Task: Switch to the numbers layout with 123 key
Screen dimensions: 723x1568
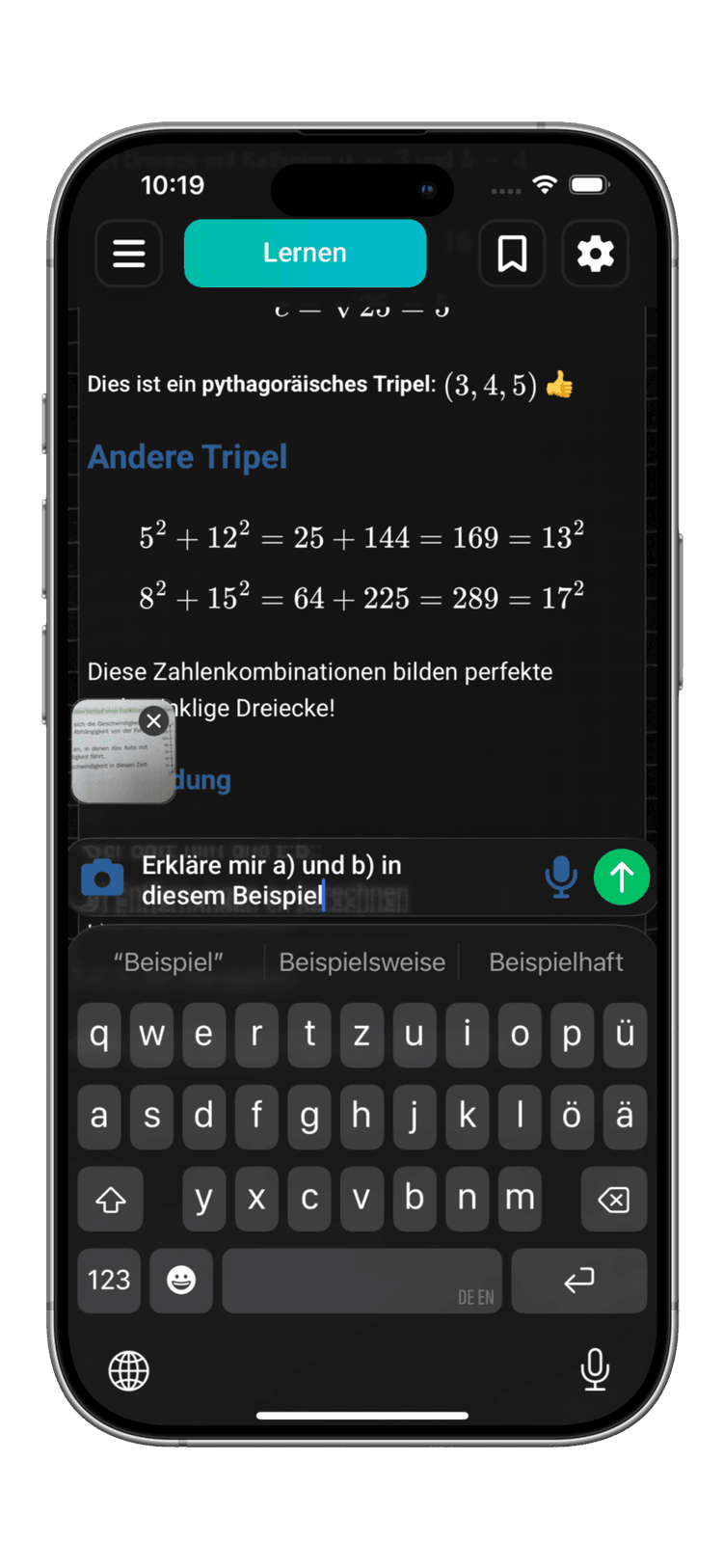Action: [x=108, y=1280]
